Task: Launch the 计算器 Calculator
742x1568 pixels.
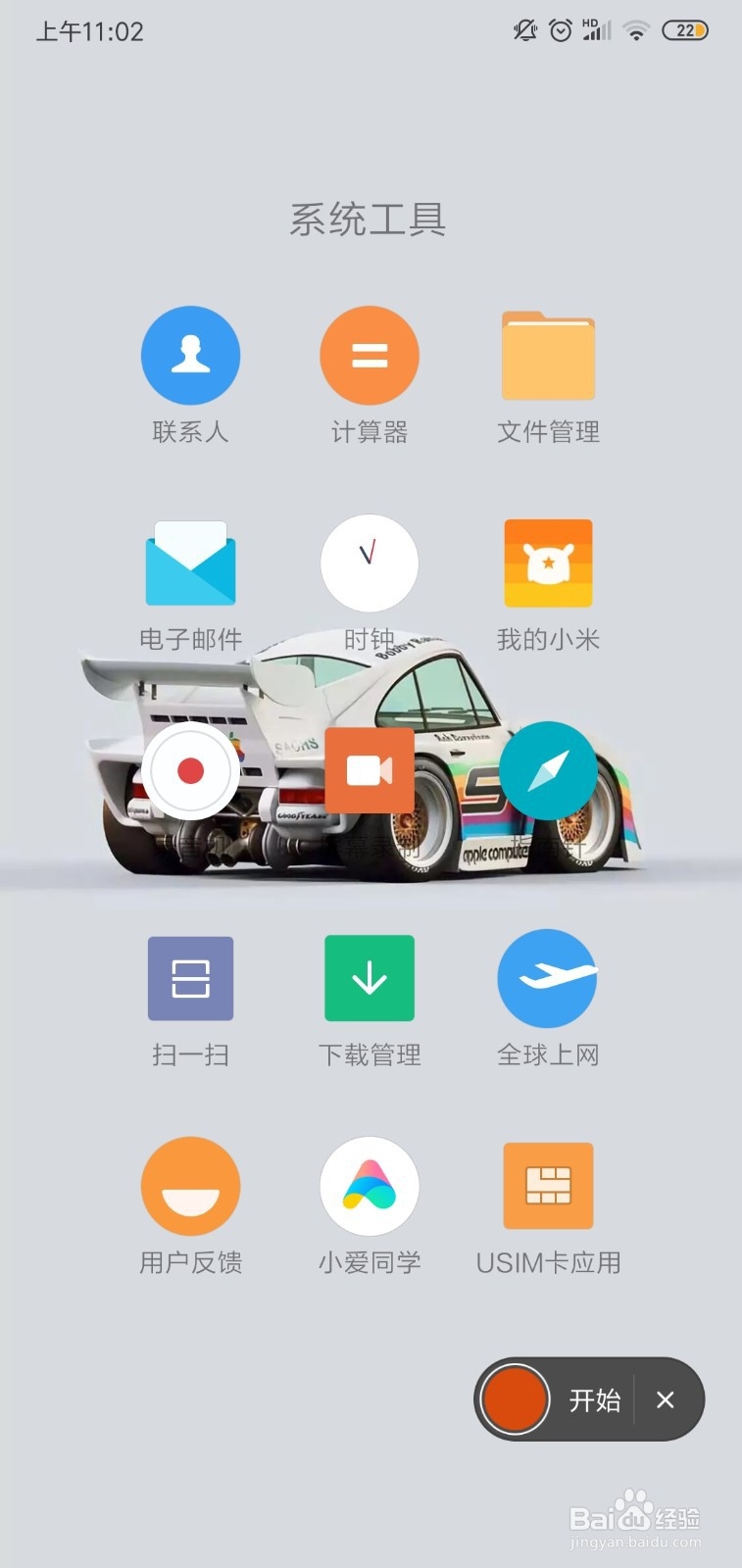Action: (370, 355)
